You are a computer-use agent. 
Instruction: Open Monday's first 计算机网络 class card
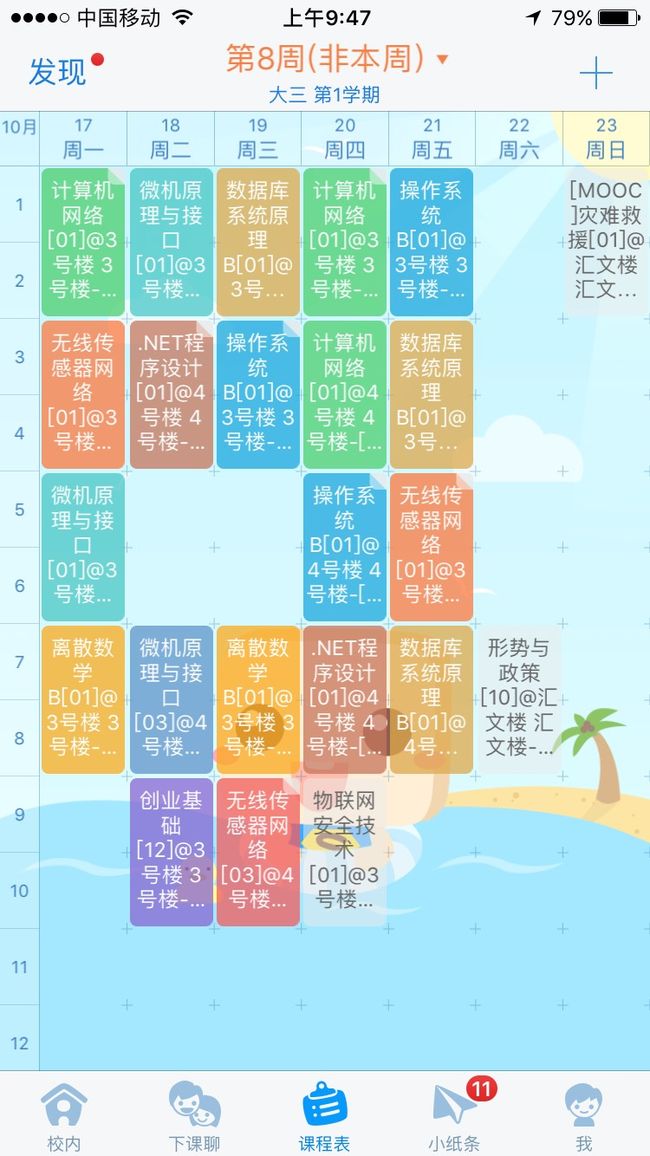pos(83,242)
